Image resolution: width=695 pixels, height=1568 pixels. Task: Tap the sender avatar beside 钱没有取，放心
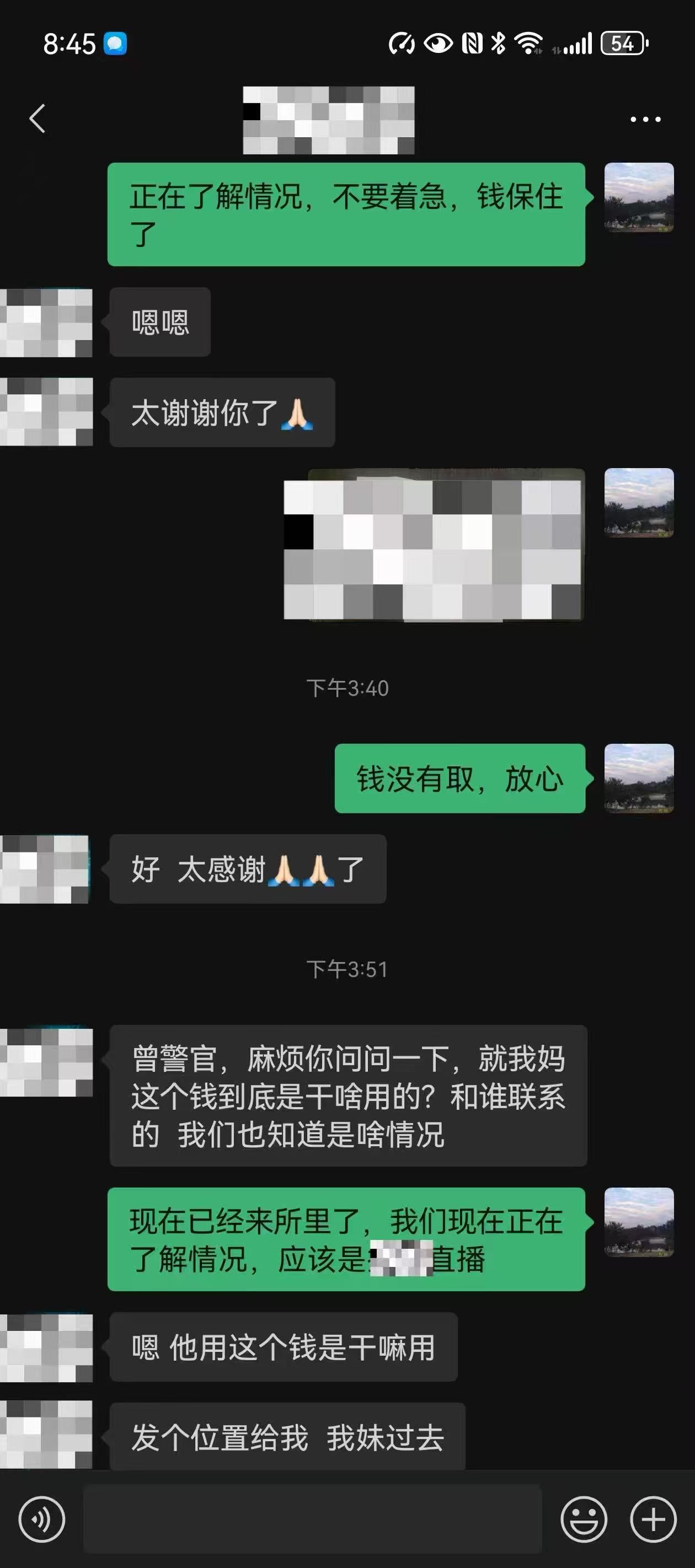(x=638, y=778)
